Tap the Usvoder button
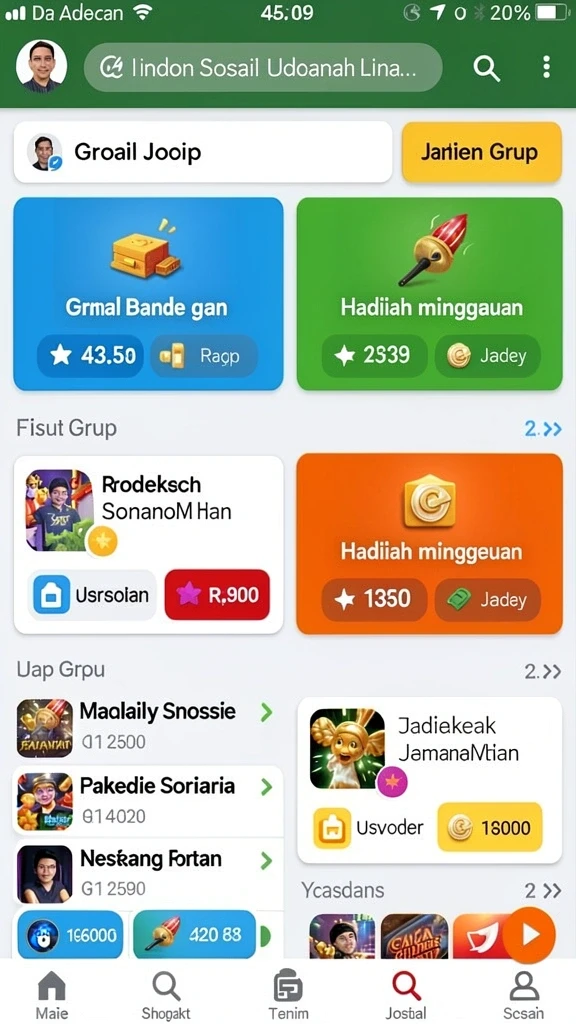Image resolution: width=576 pixels, height=1024 pixels. [368, 827]
